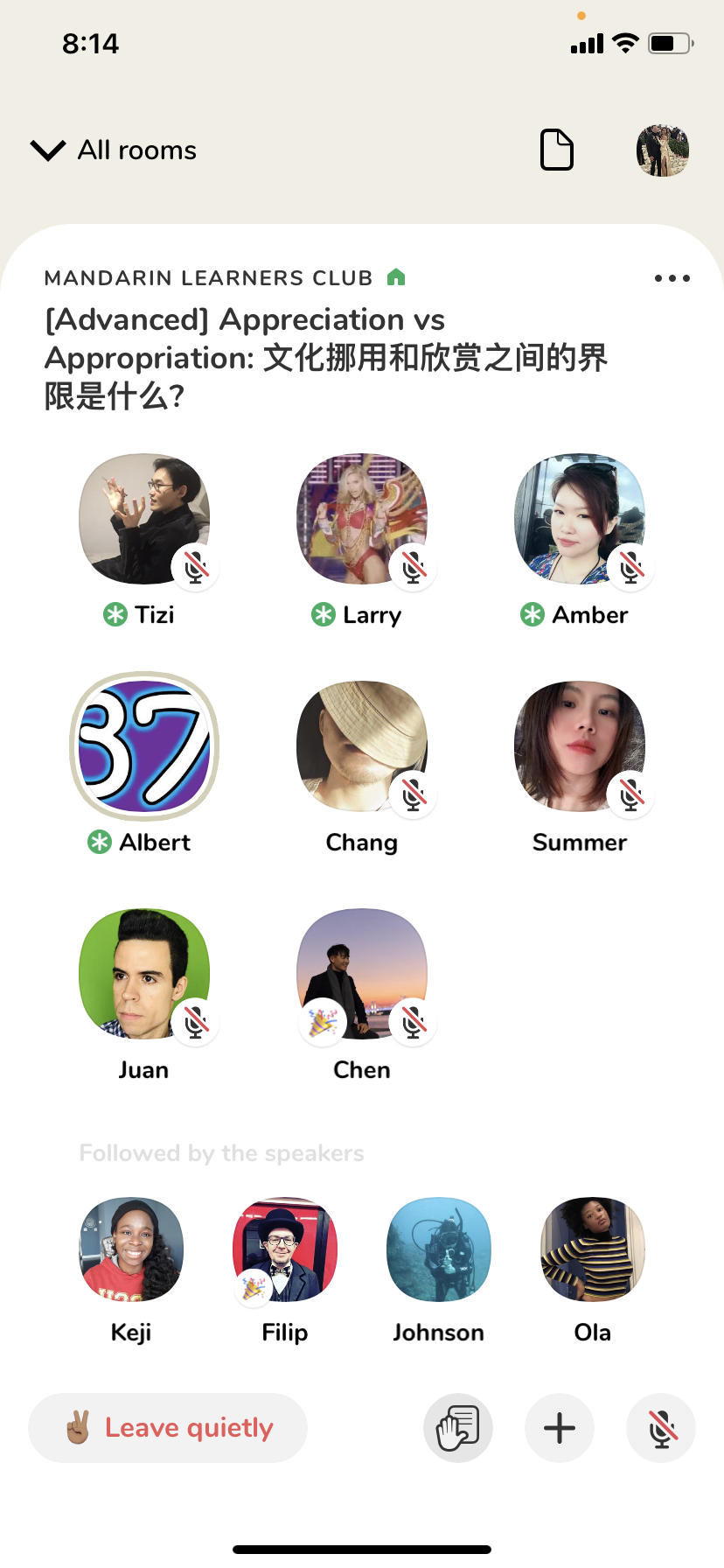Open Amber's profile
The height and width of the screenshot is (1568, 724).
(579, 520)
